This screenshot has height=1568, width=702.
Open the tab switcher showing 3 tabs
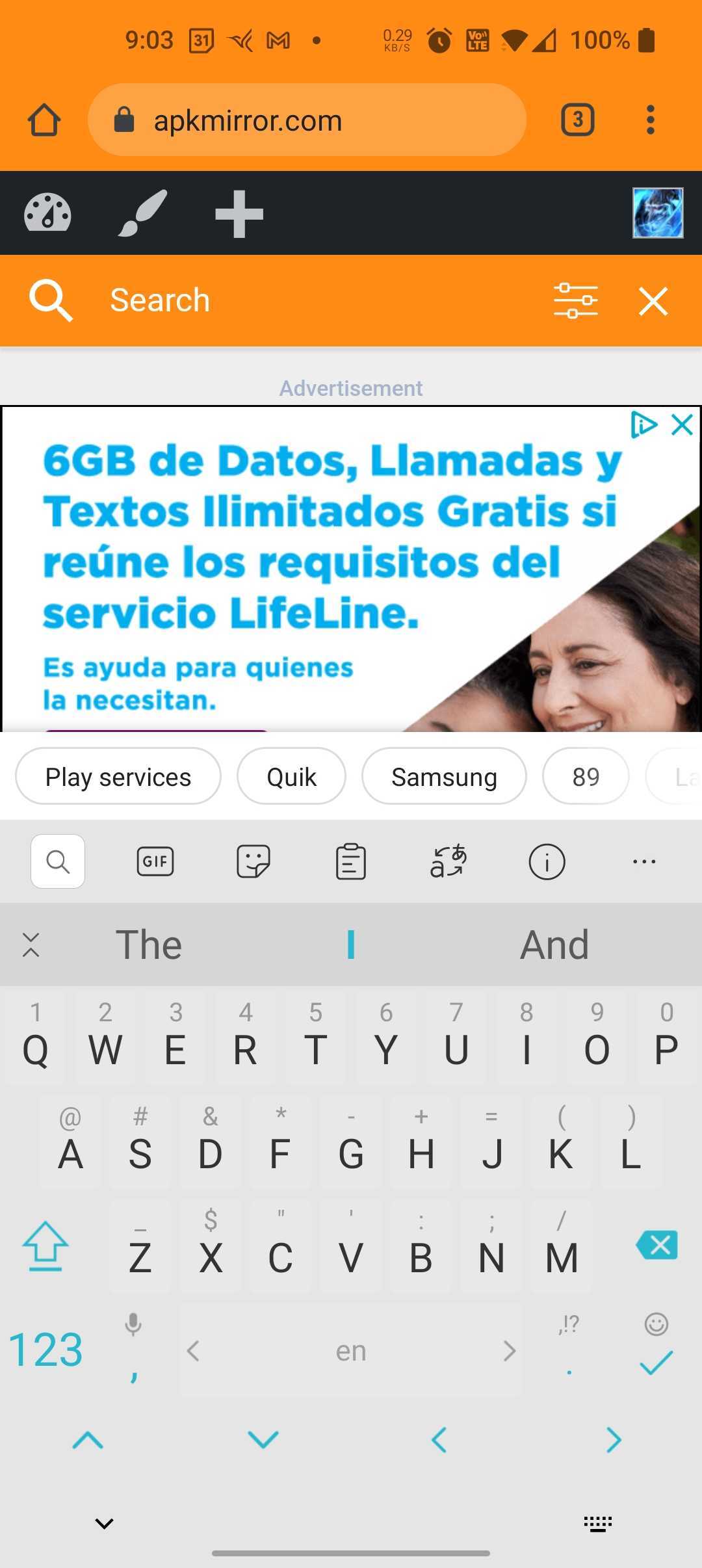(x=577, y=120)
